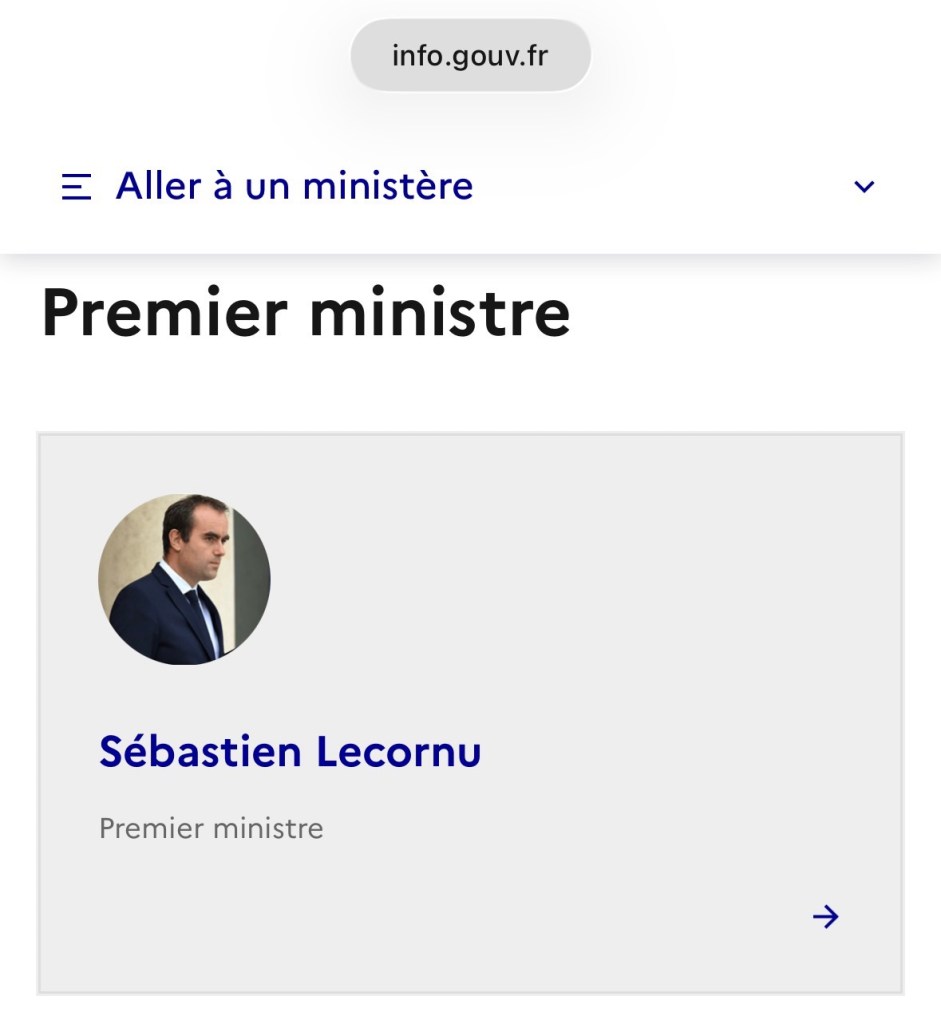Viewport: 941px width, 1024px height.
Task: Collapse the ministry dropdown using its chevron
Action: [863, 186]
